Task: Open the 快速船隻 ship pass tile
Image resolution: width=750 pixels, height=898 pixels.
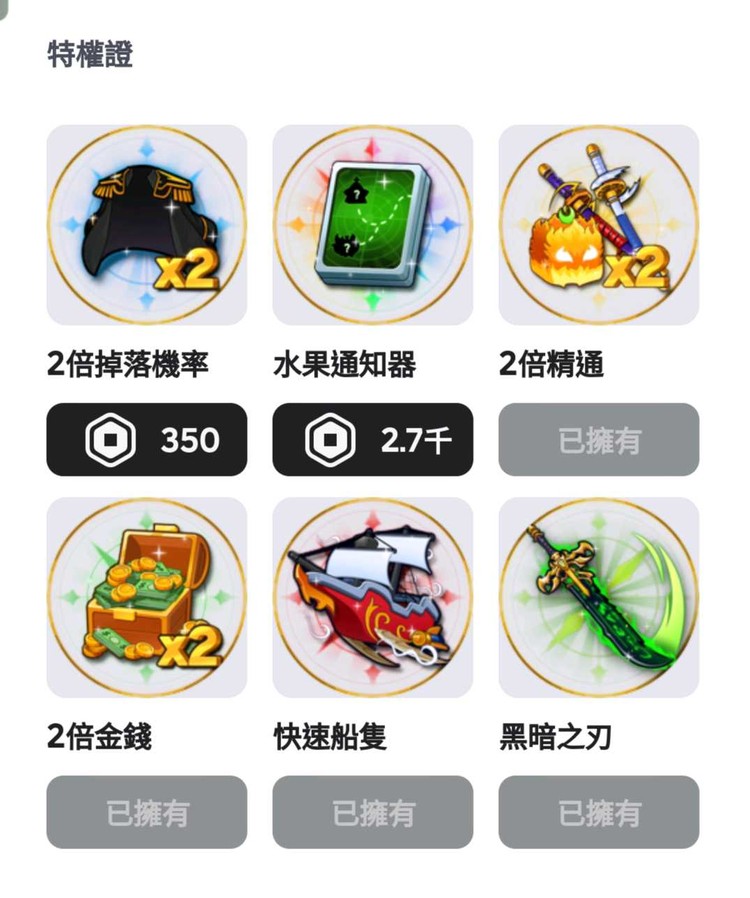Action: tap(372, 597)
